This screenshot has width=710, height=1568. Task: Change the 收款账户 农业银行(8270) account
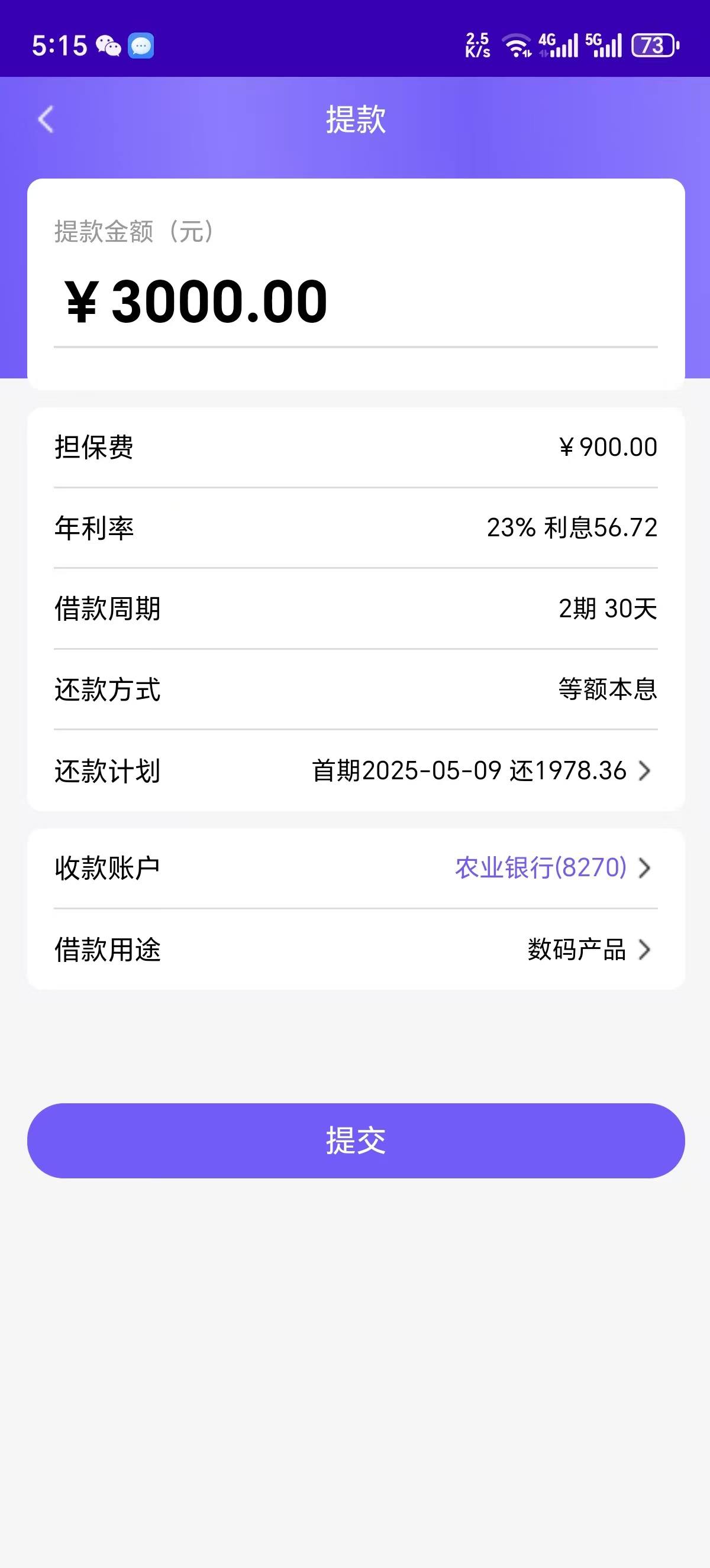coord(356,868)
